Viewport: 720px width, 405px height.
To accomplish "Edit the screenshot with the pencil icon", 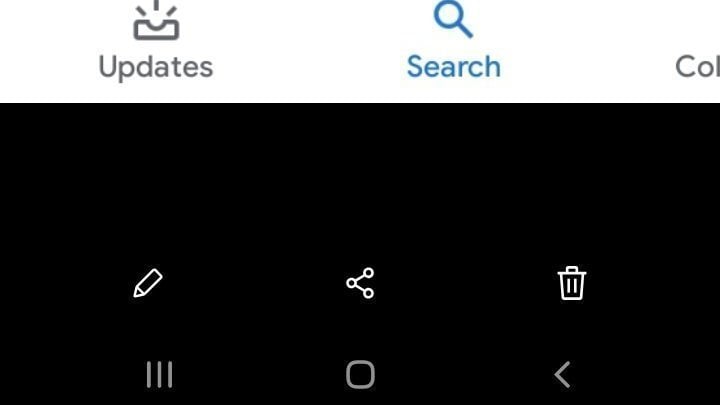I will 148,283.
